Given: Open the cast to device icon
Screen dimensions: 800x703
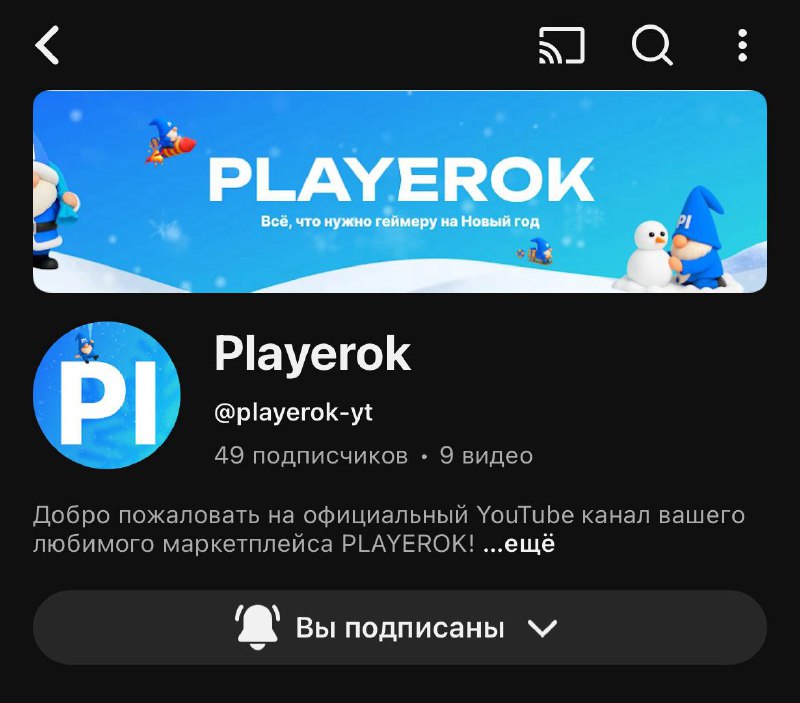Looking at the screenshot, I should (x=561, y=46).
